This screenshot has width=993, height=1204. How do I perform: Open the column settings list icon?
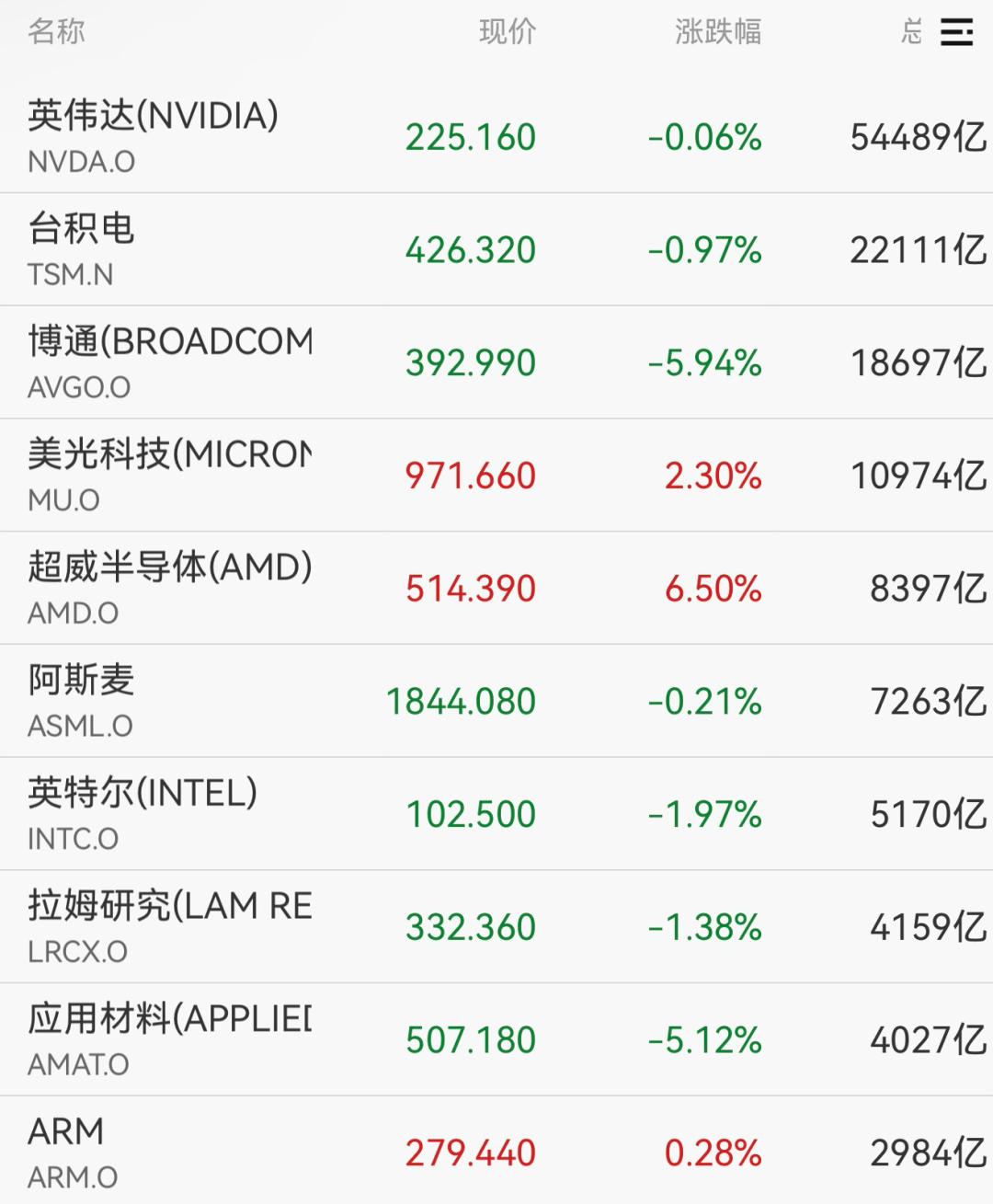956,32
